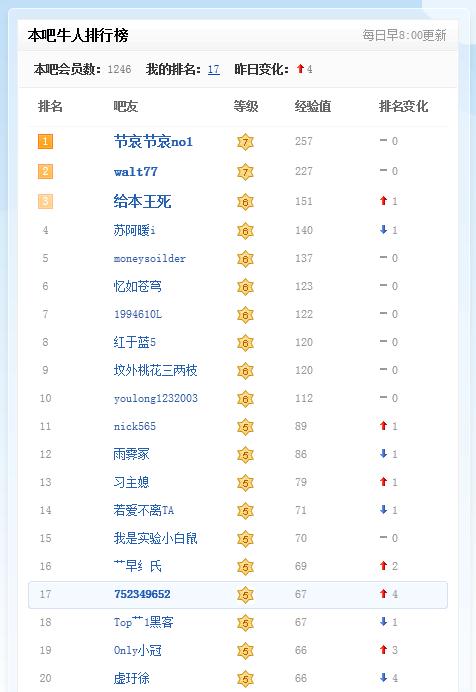View user 雨霁冢
Screen dimensions: 476x692
[131, 454]
